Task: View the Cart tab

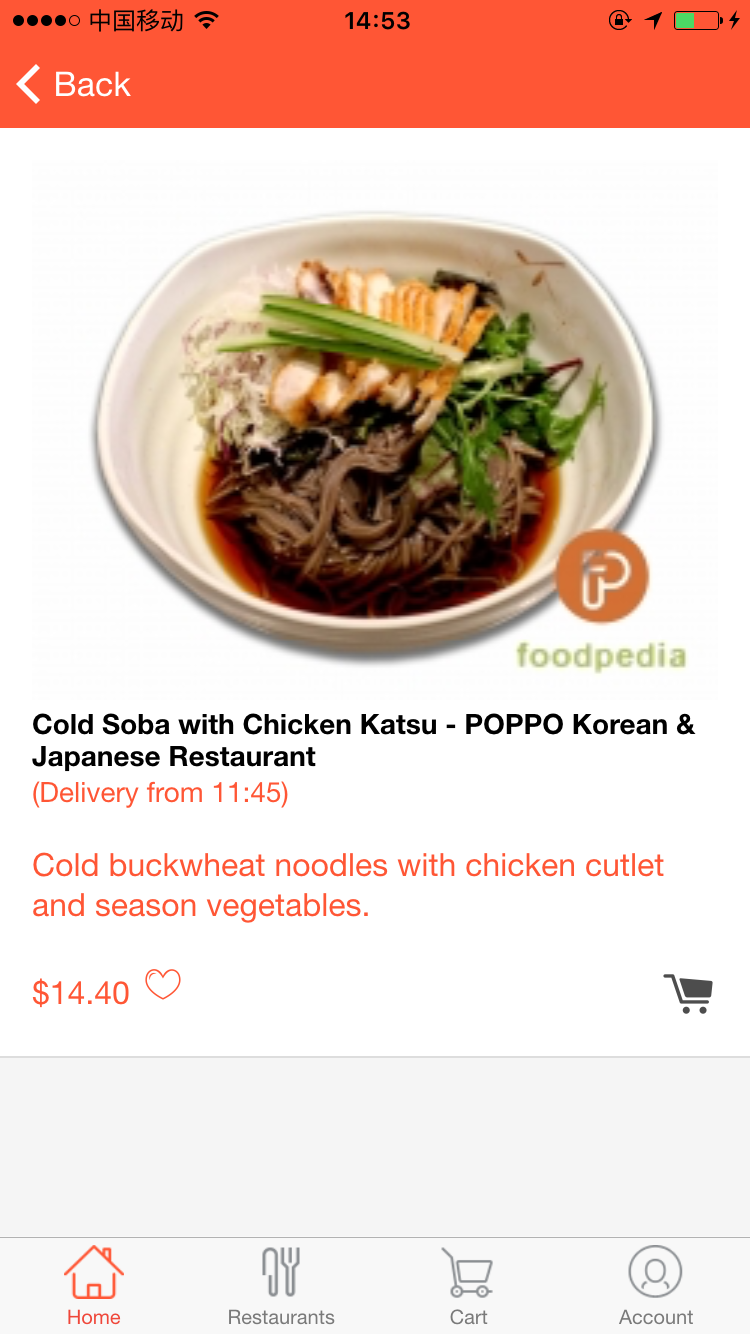Action: pyautogui.click(x=468, y=1286)
